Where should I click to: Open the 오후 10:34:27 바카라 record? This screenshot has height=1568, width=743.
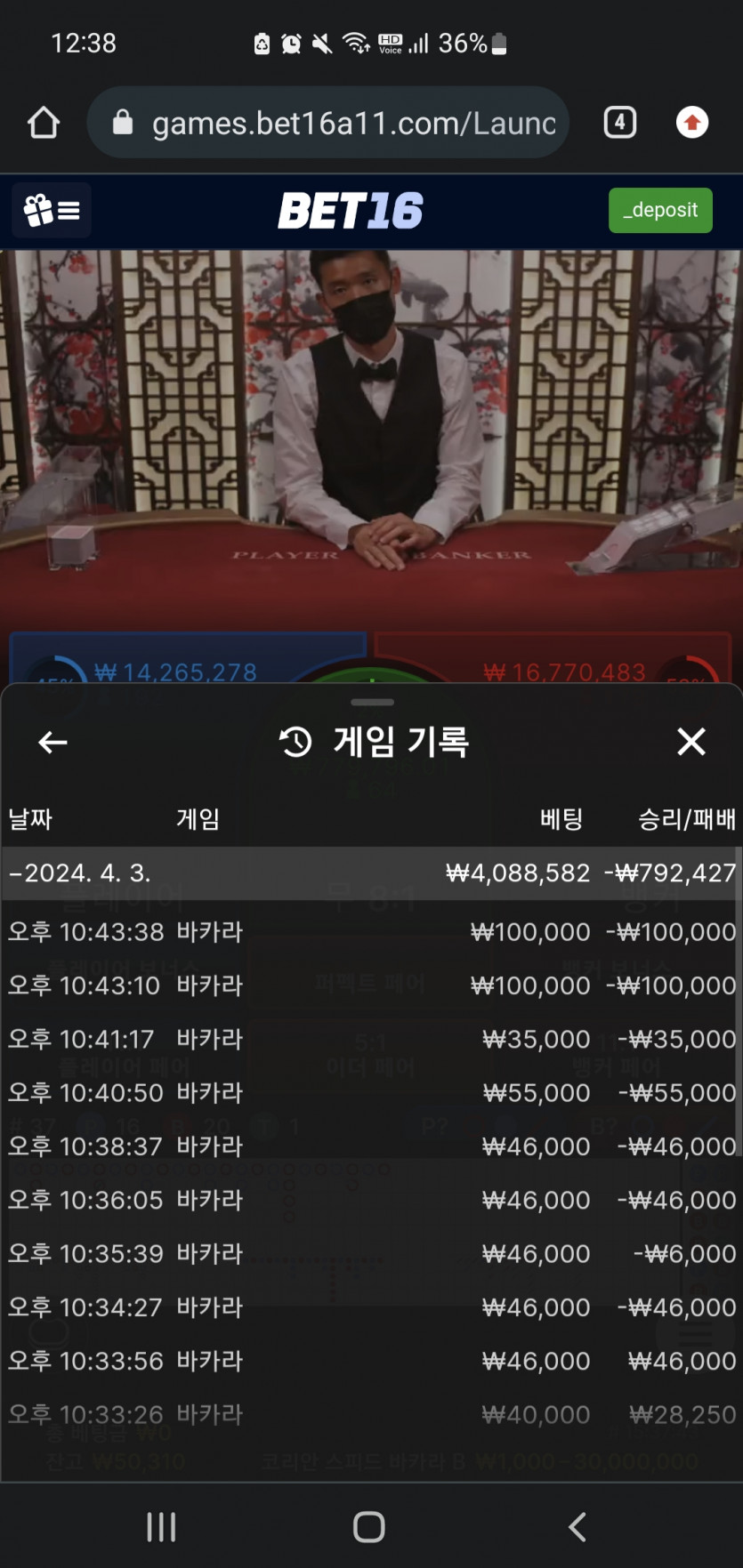(x=371, y=1307)
